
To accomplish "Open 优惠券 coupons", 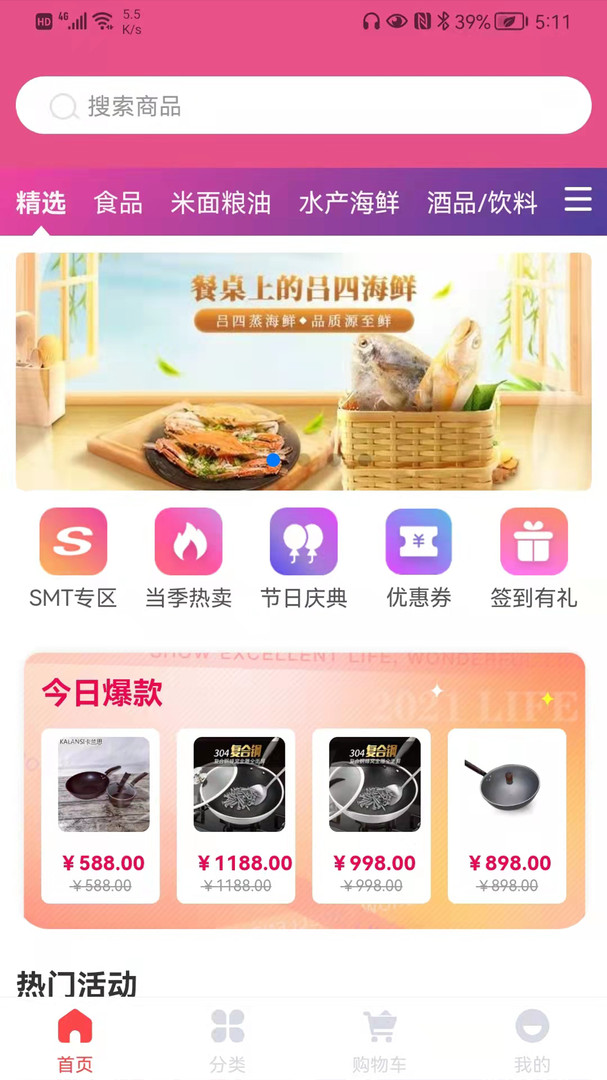I will click(x=418, y=558).
